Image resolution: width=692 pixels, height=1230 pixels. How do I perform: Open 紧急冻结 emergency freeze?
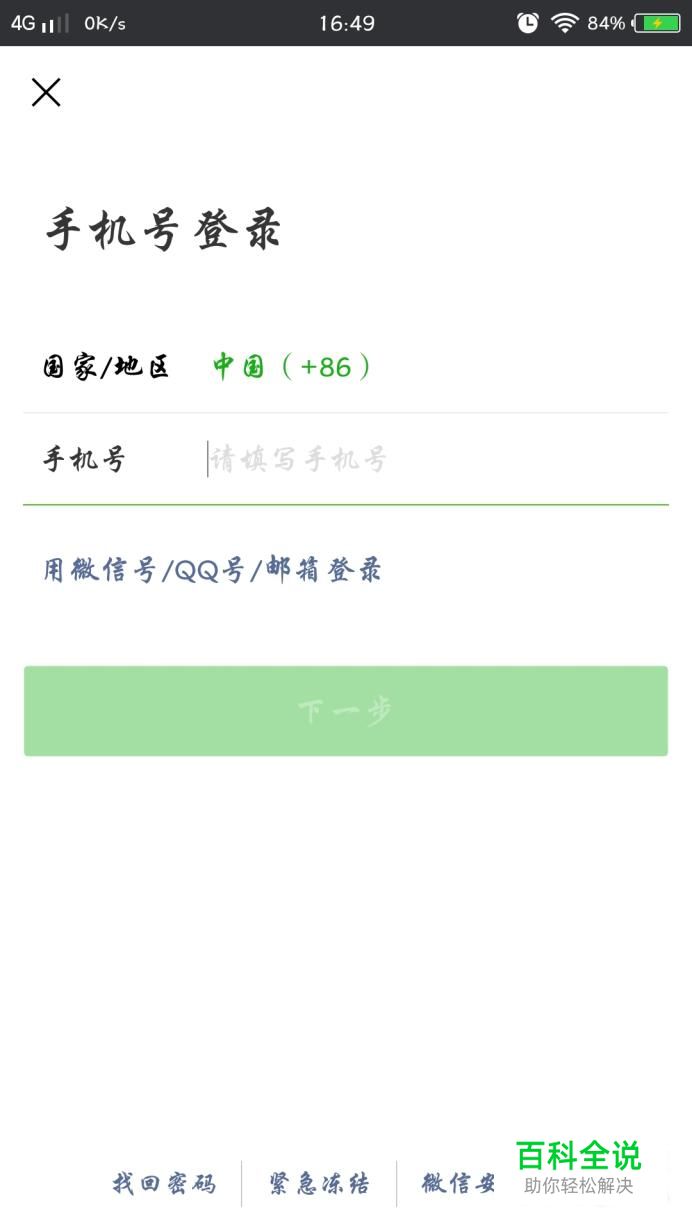click(x=319, y=1185)
